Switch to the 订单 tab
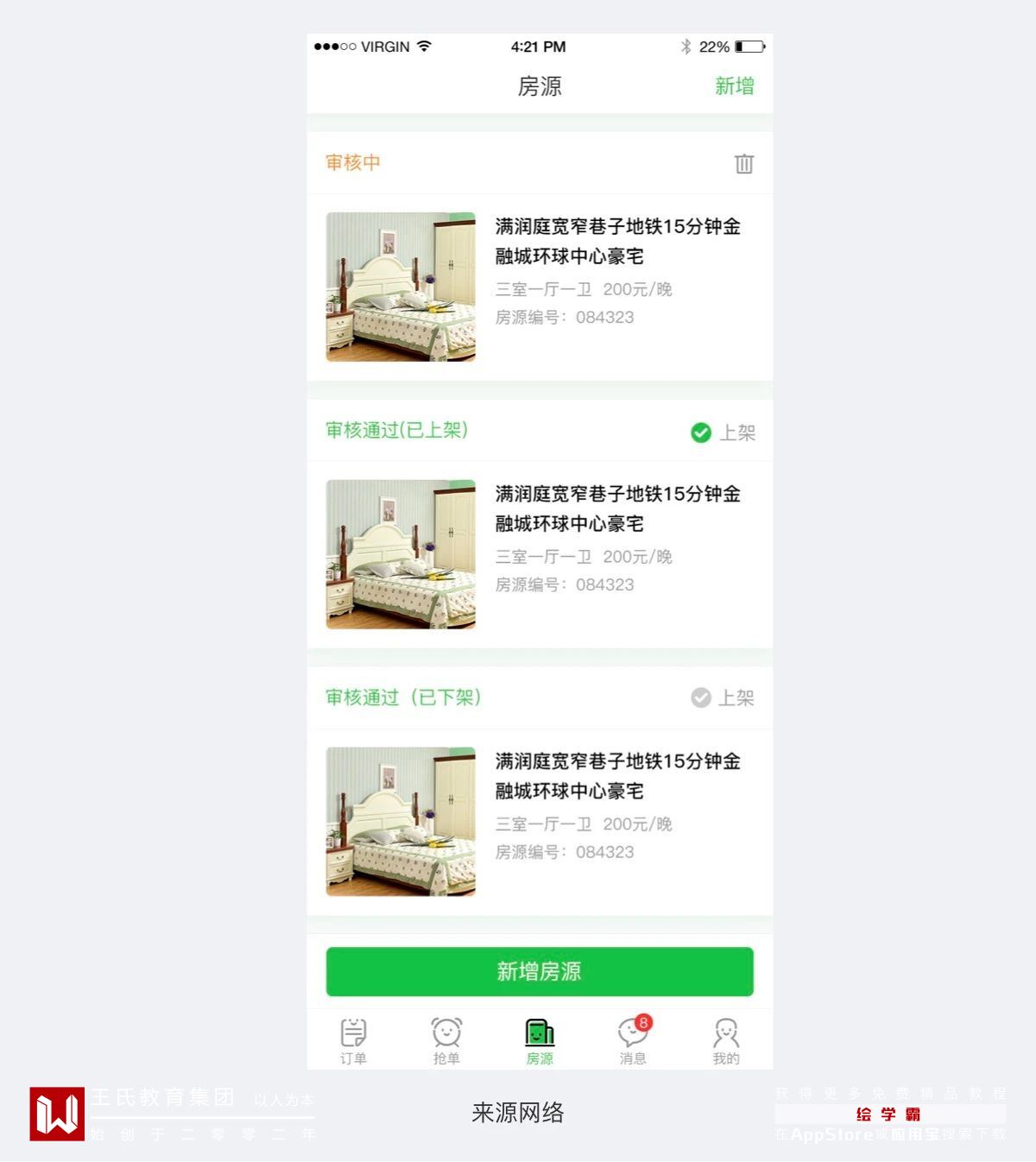The width and height of the screenshot is (1036, 1162). (353, 1041)
